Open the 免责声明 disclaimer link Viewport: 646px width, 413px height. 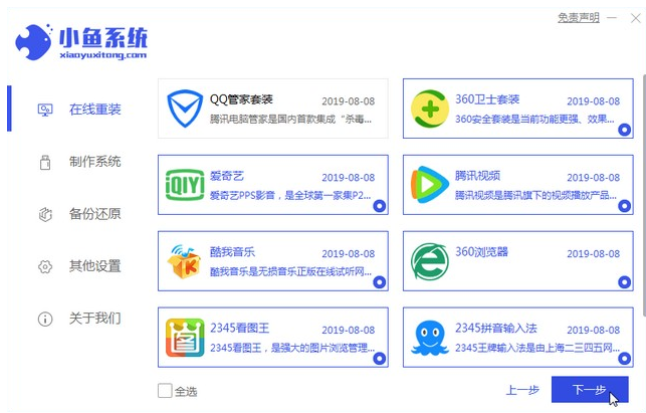coord(578,17)
